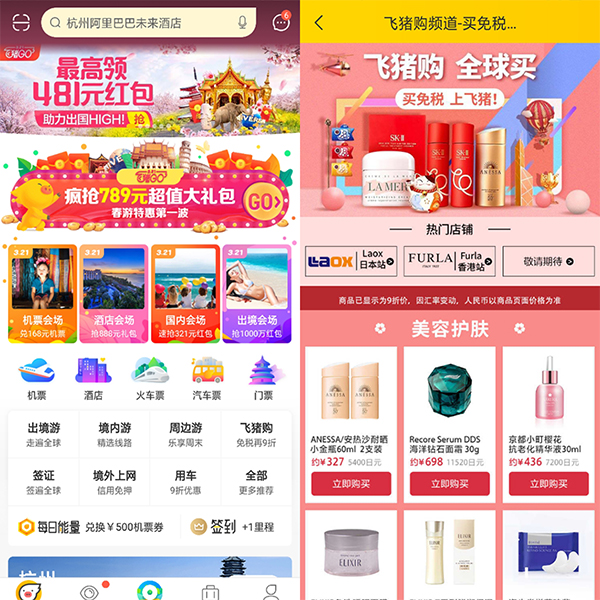This screenshot has height=600, width=600.
Task: Open the Furla 香港站 store
Action: 448,262
